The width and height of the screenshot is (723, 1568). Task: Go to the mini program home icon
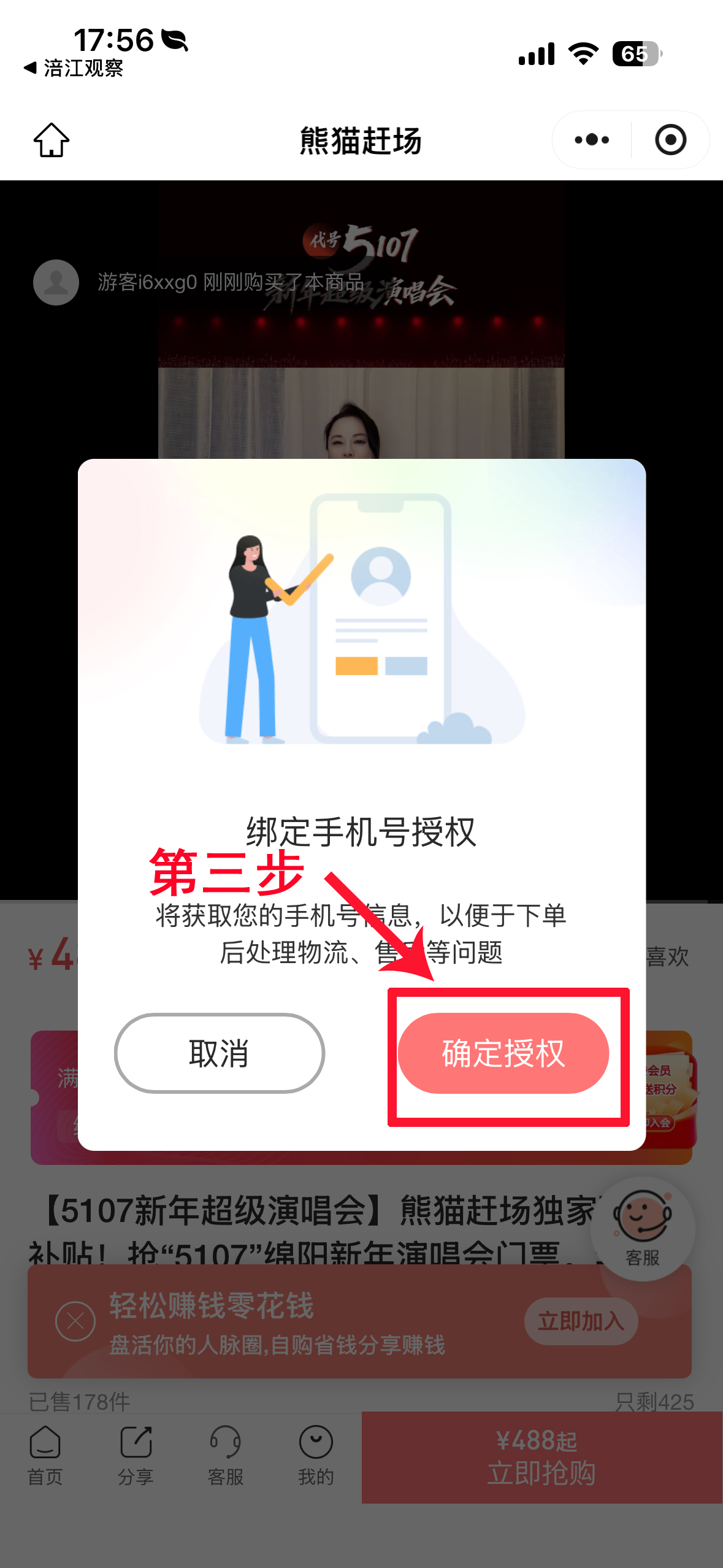tap(52, 140)
